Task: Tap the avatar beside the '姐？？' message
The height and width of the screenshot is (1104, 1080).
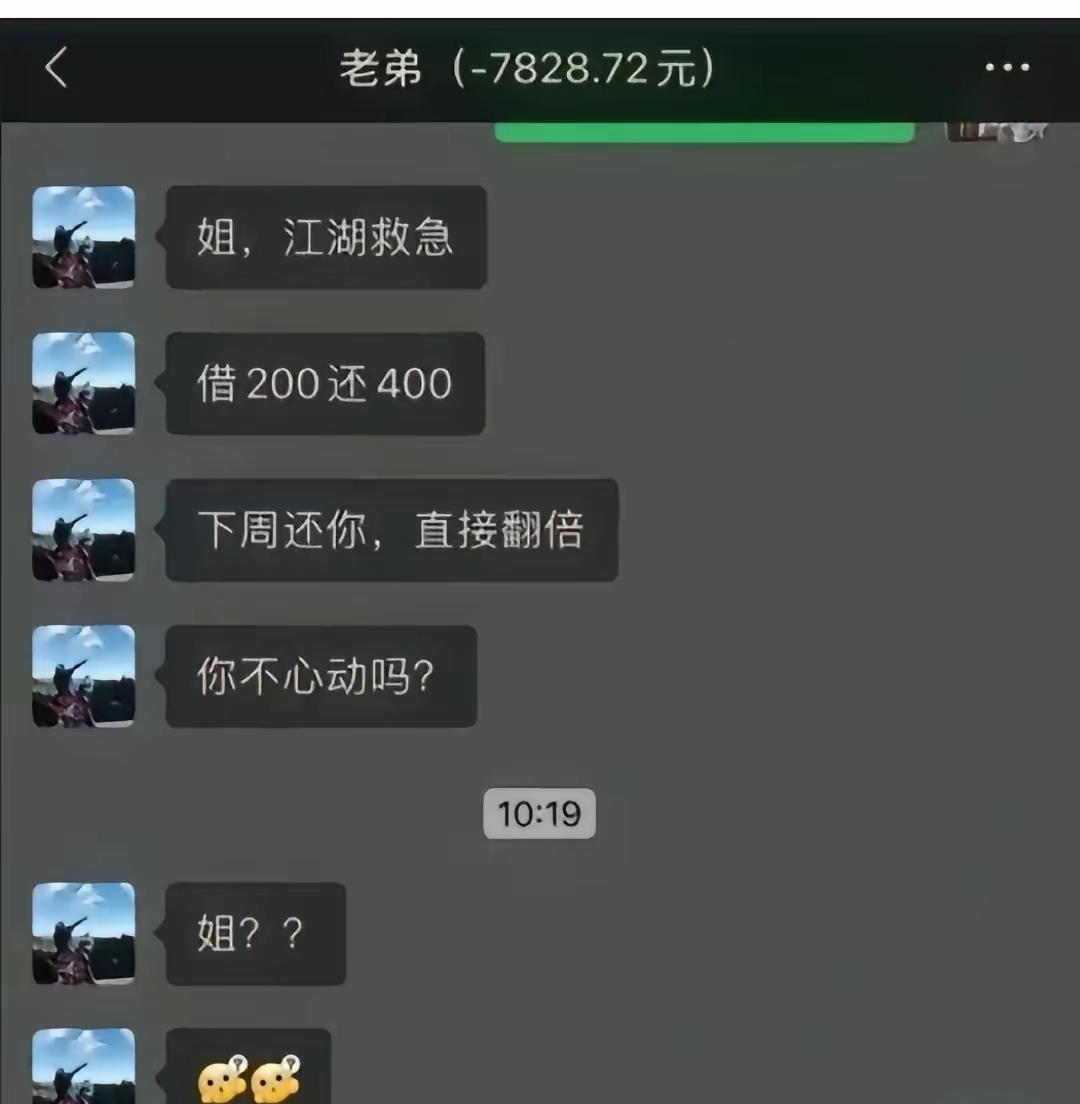Action: [83, 934]
